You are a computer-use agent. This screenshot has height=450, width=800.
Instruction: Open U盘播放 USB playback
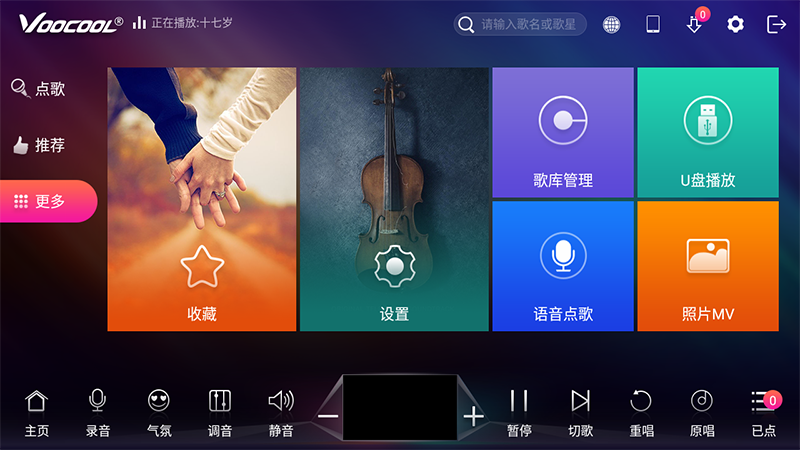click(708, 132)
